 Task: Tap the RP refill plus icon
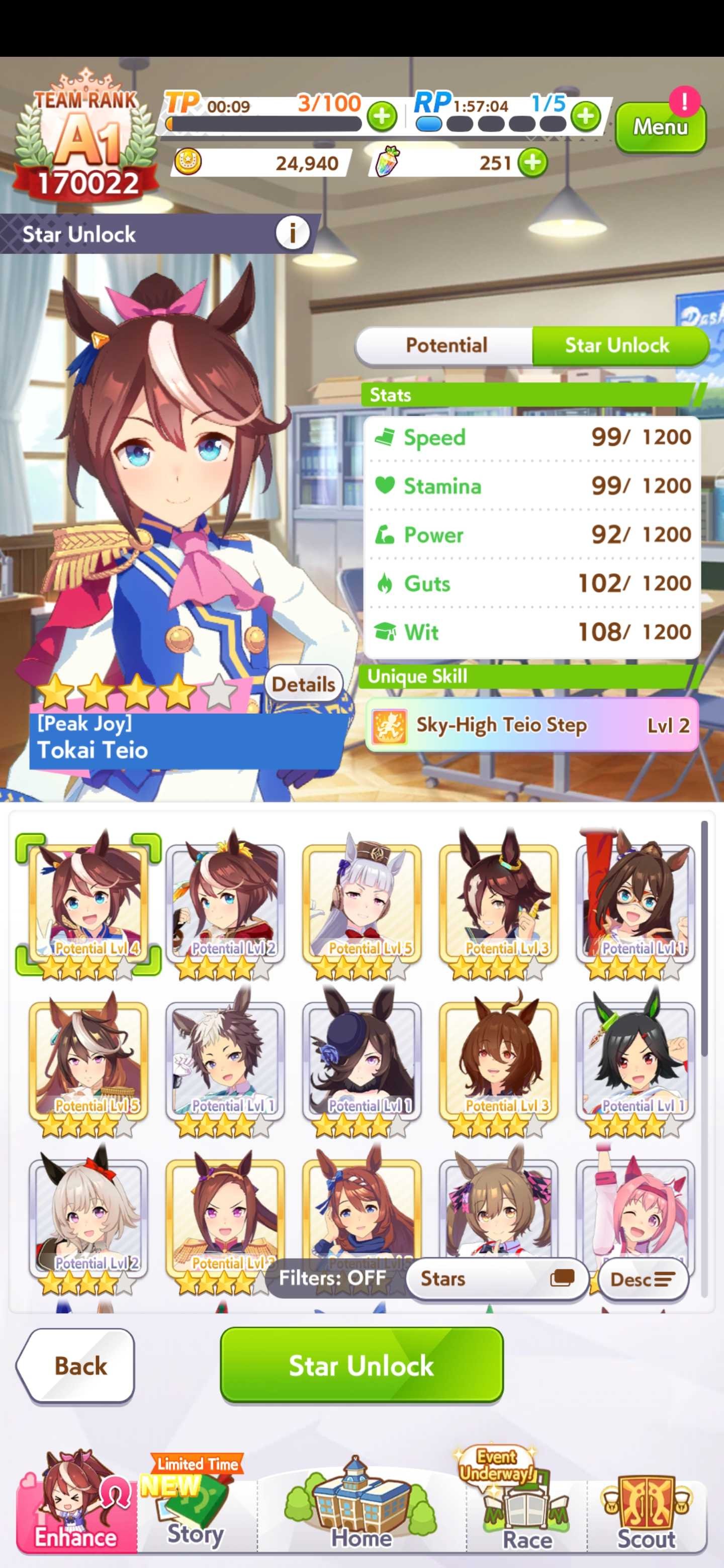tap(586, 116)
